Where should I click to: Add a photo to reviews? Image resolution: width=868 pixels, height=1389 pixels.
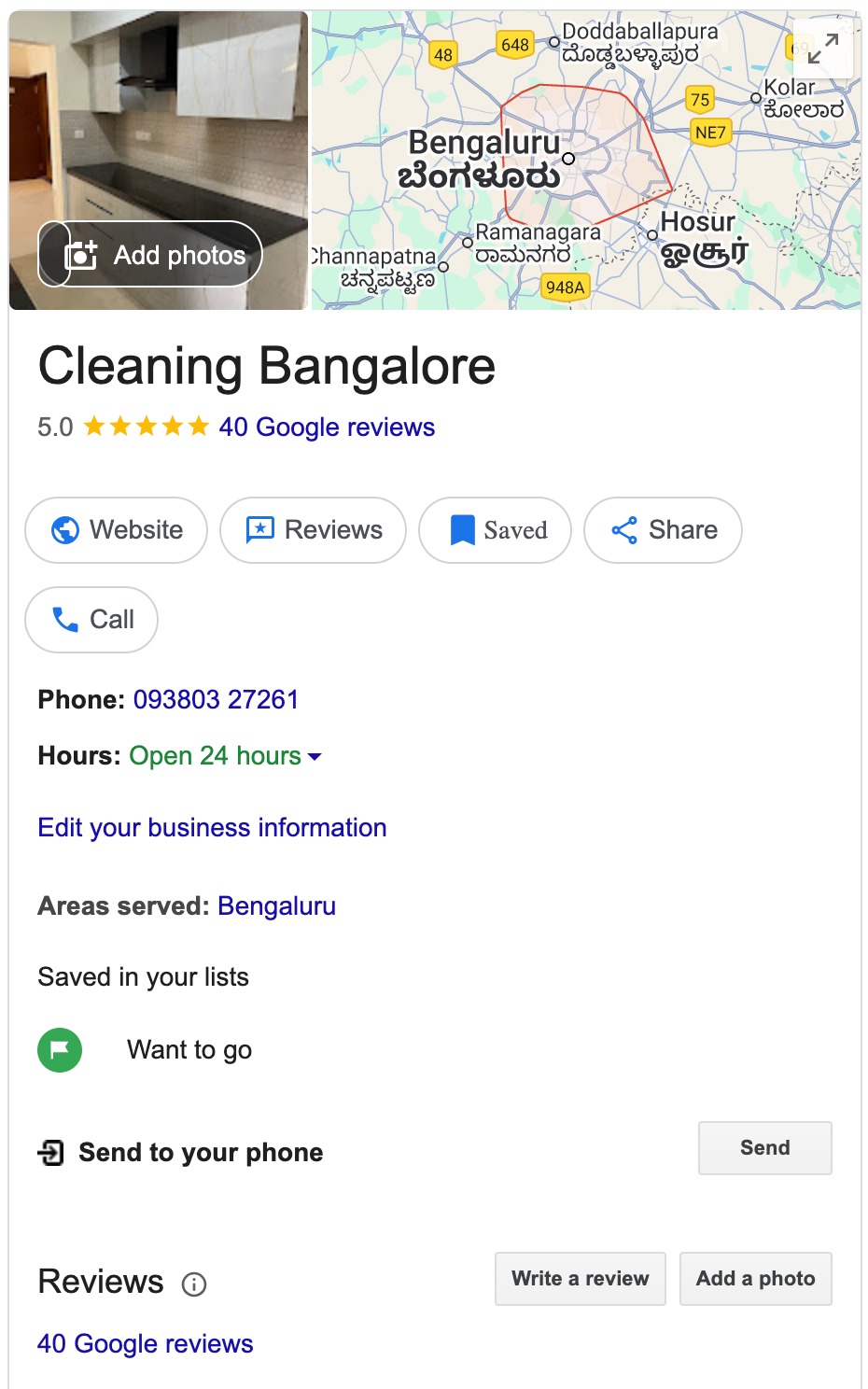(x=755, y=1279)
